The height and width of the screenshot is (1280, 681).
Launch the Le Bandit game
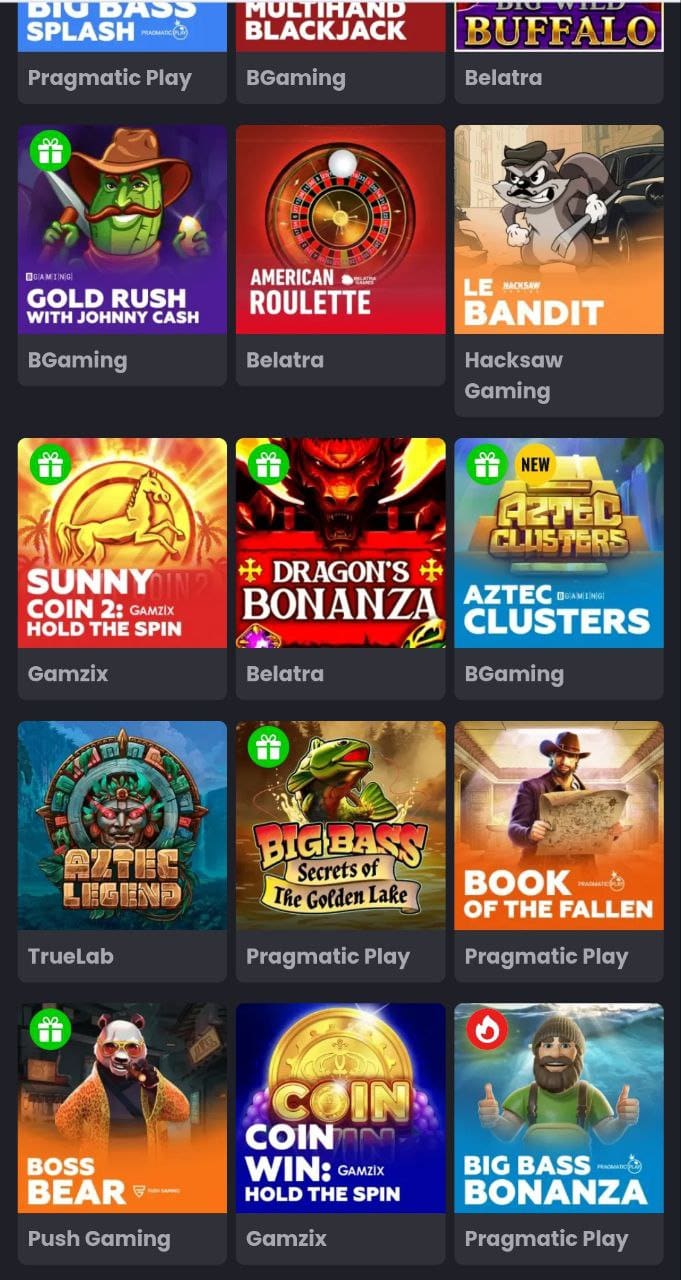point(558,229)
